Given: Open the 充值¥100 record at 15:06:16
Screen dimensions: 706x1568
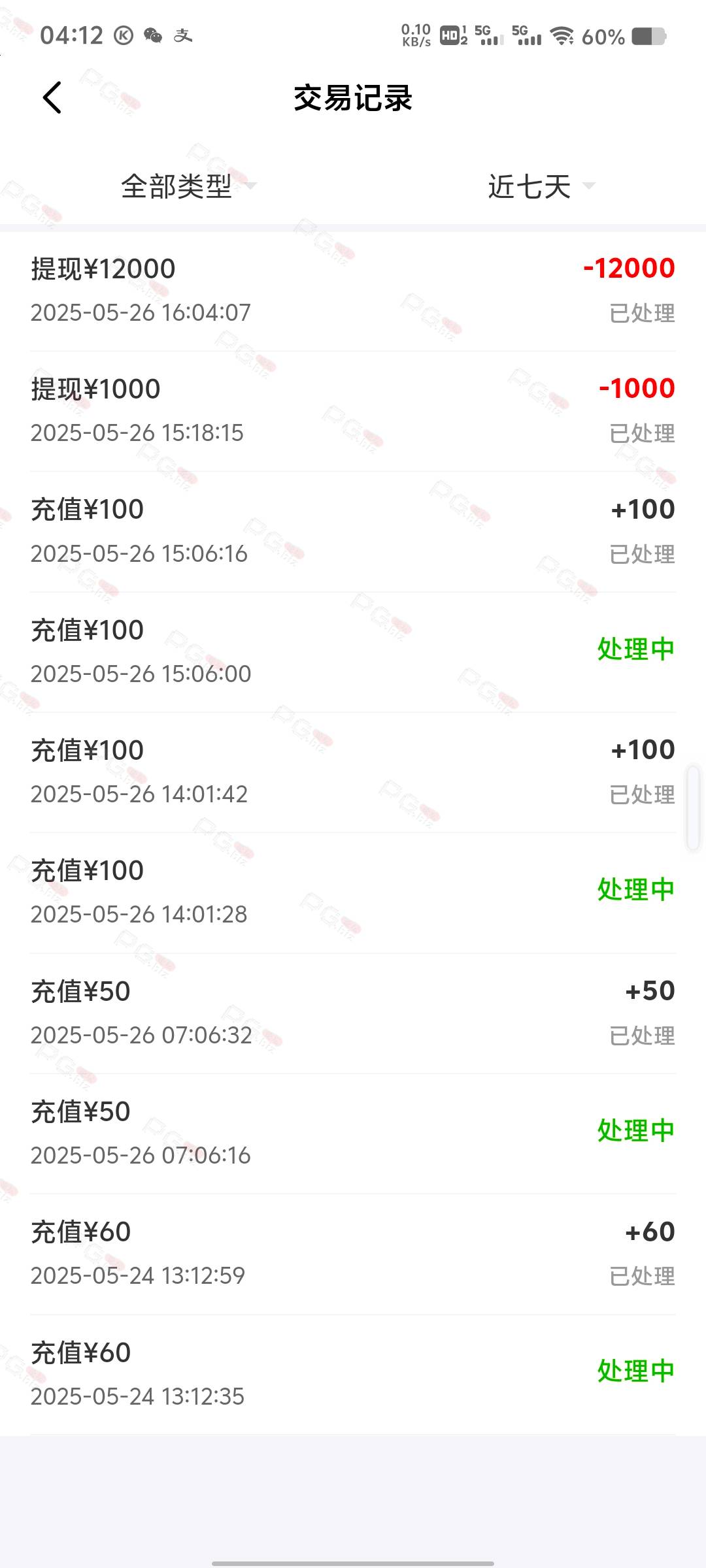Looking at the screenshot, I should pyautogui.click(x=353, y=532).
